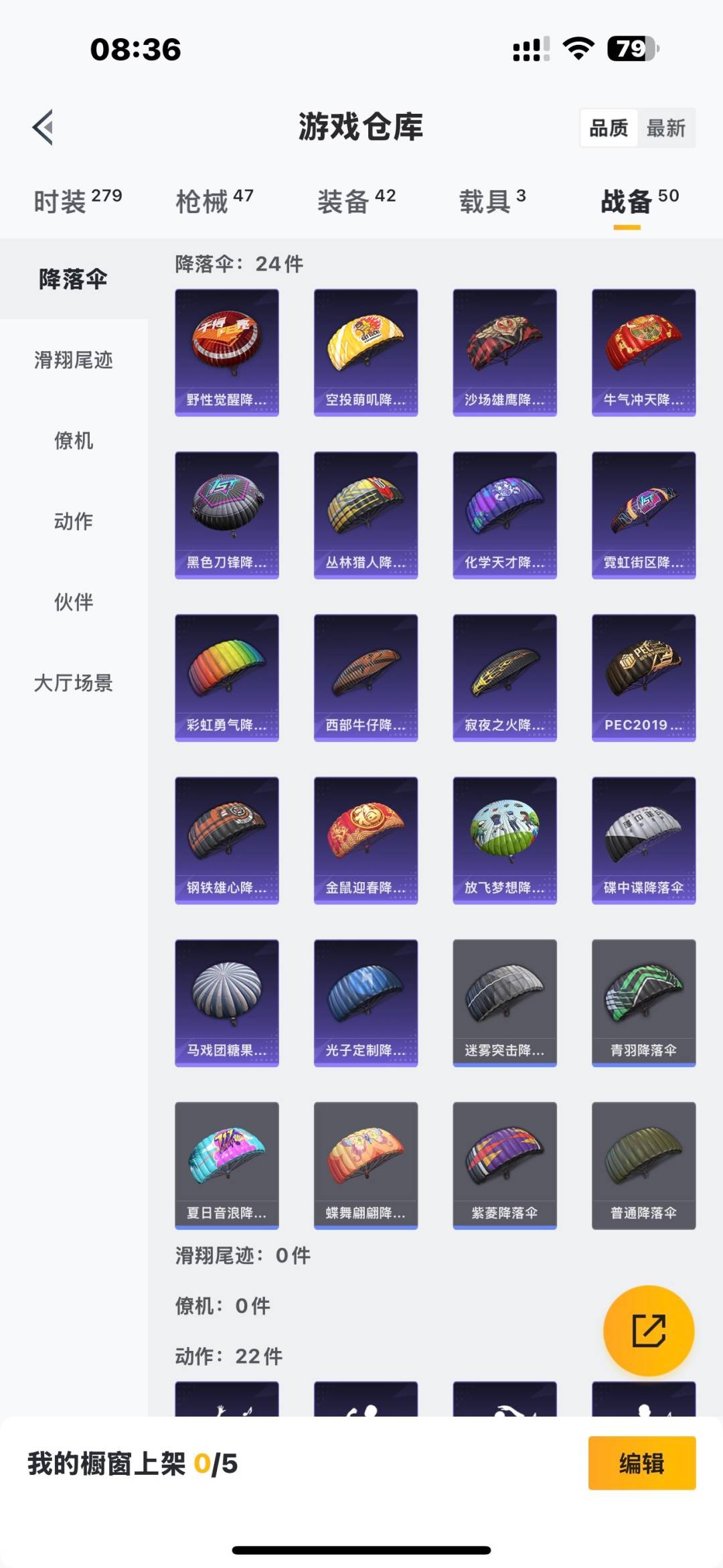Sort items by 最新

click(665, 128)
